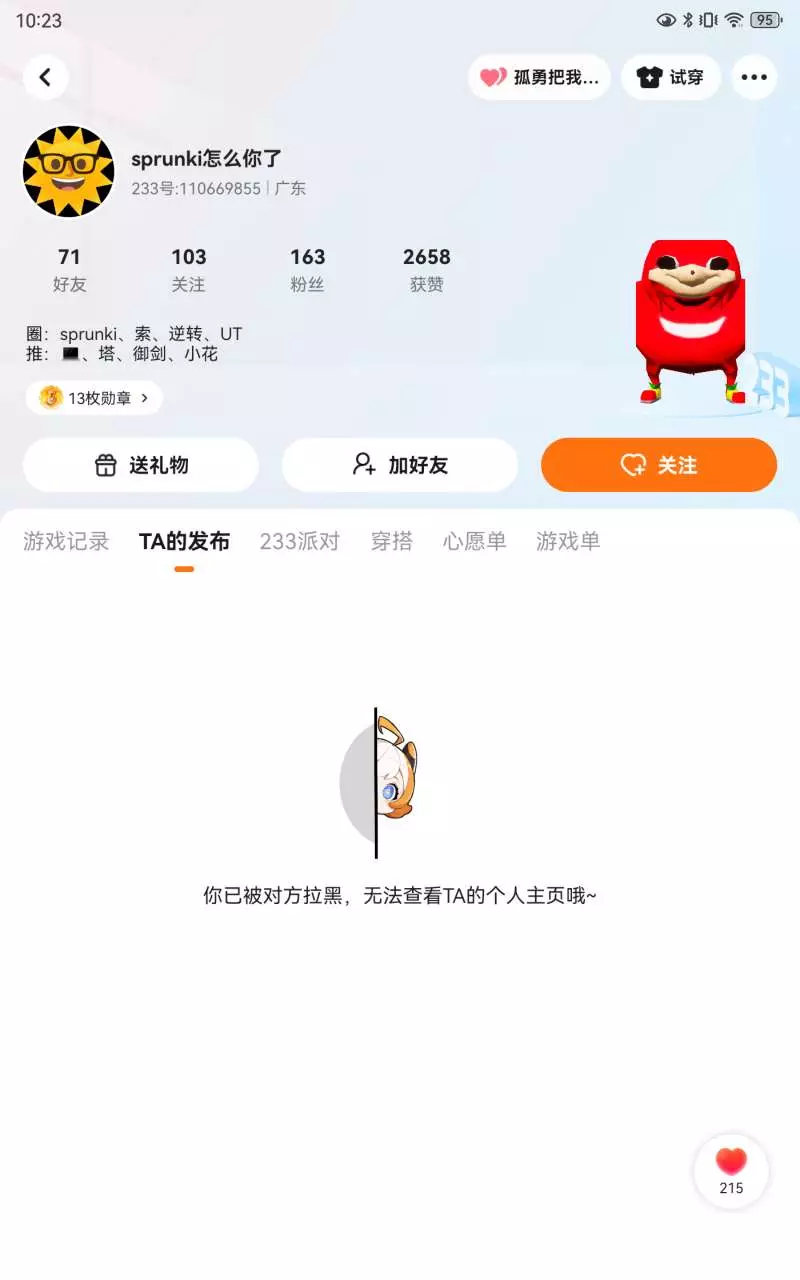
Task: Open the 163 粉丝 fans list
Action: pyautogui.click(x=307, y=270)
